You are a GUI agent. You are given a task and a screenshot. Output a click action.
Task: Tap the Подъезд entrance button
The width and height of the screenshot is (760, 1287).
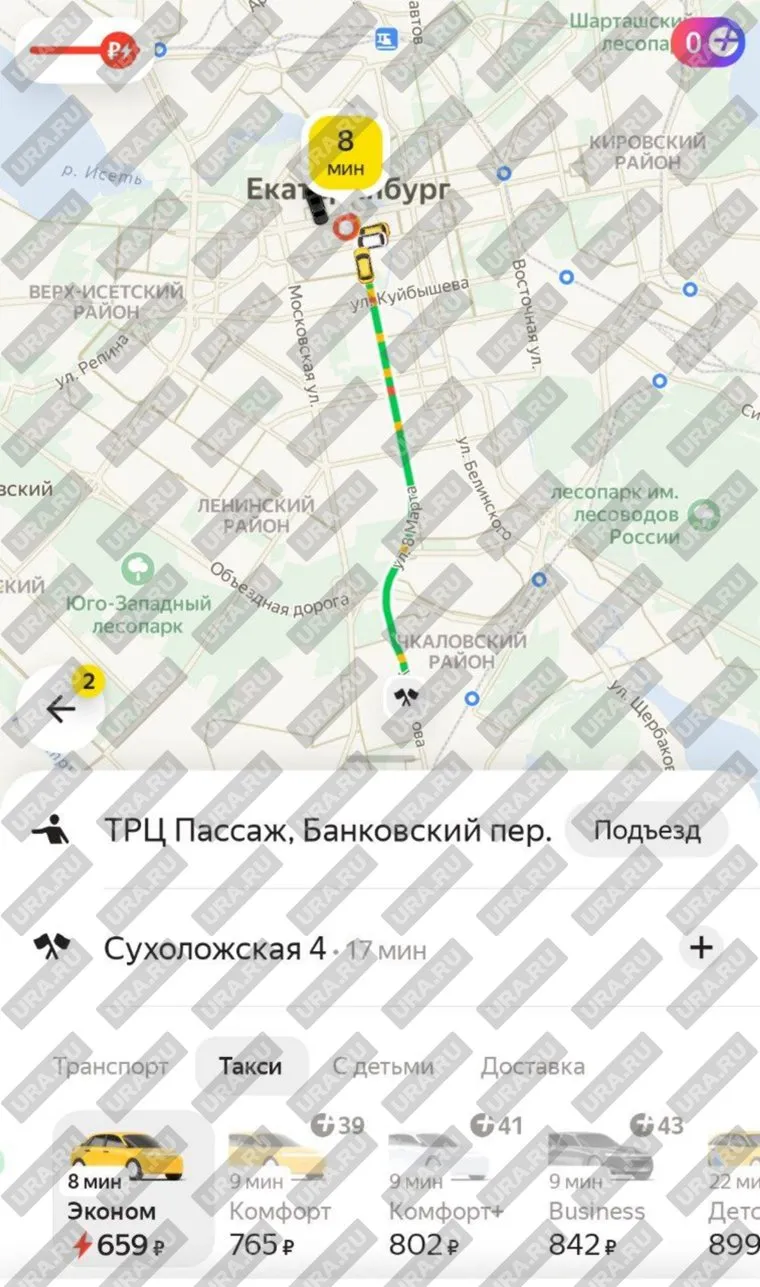pyautogui.click(x=646, y=830)
